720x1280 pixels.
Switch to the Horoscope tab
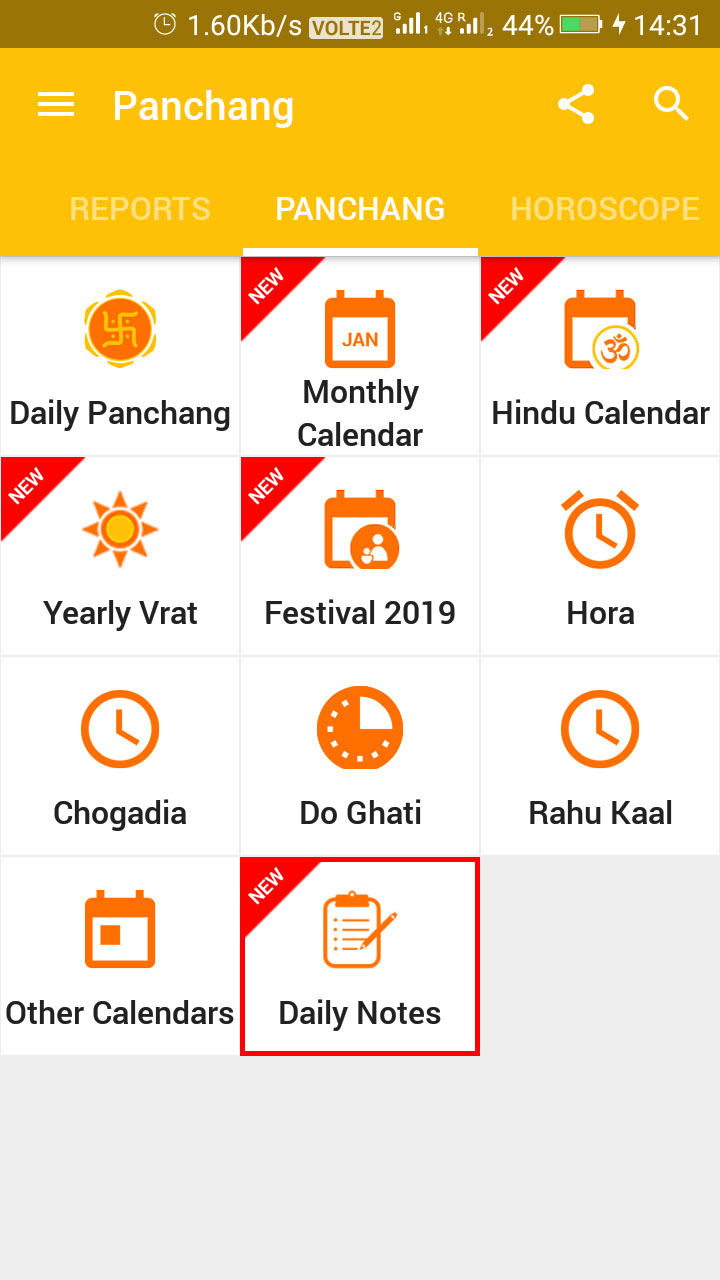[604, 209]
